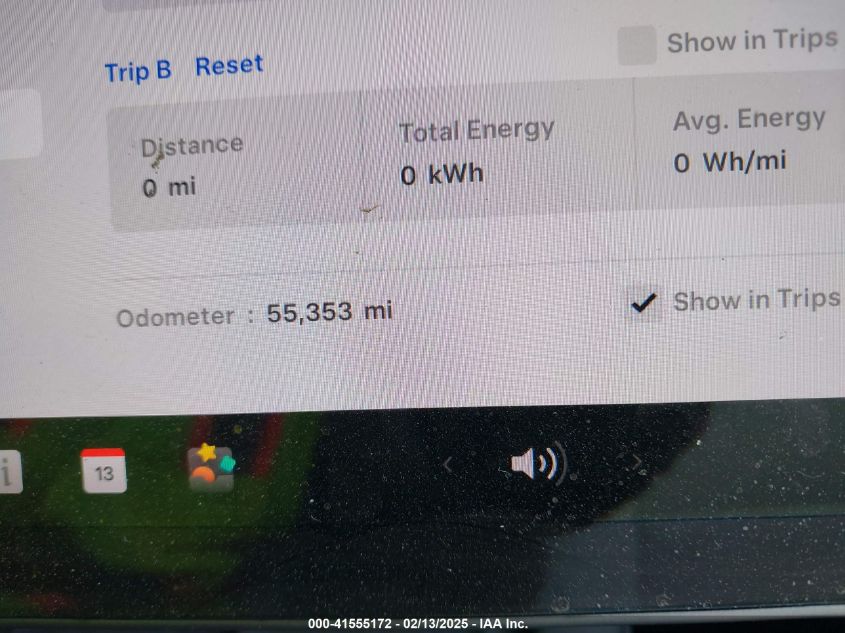Screen dimensions: 845x633
Task: Uncheck Show in Trips for Odometer
Action: (x=645, y=302)
